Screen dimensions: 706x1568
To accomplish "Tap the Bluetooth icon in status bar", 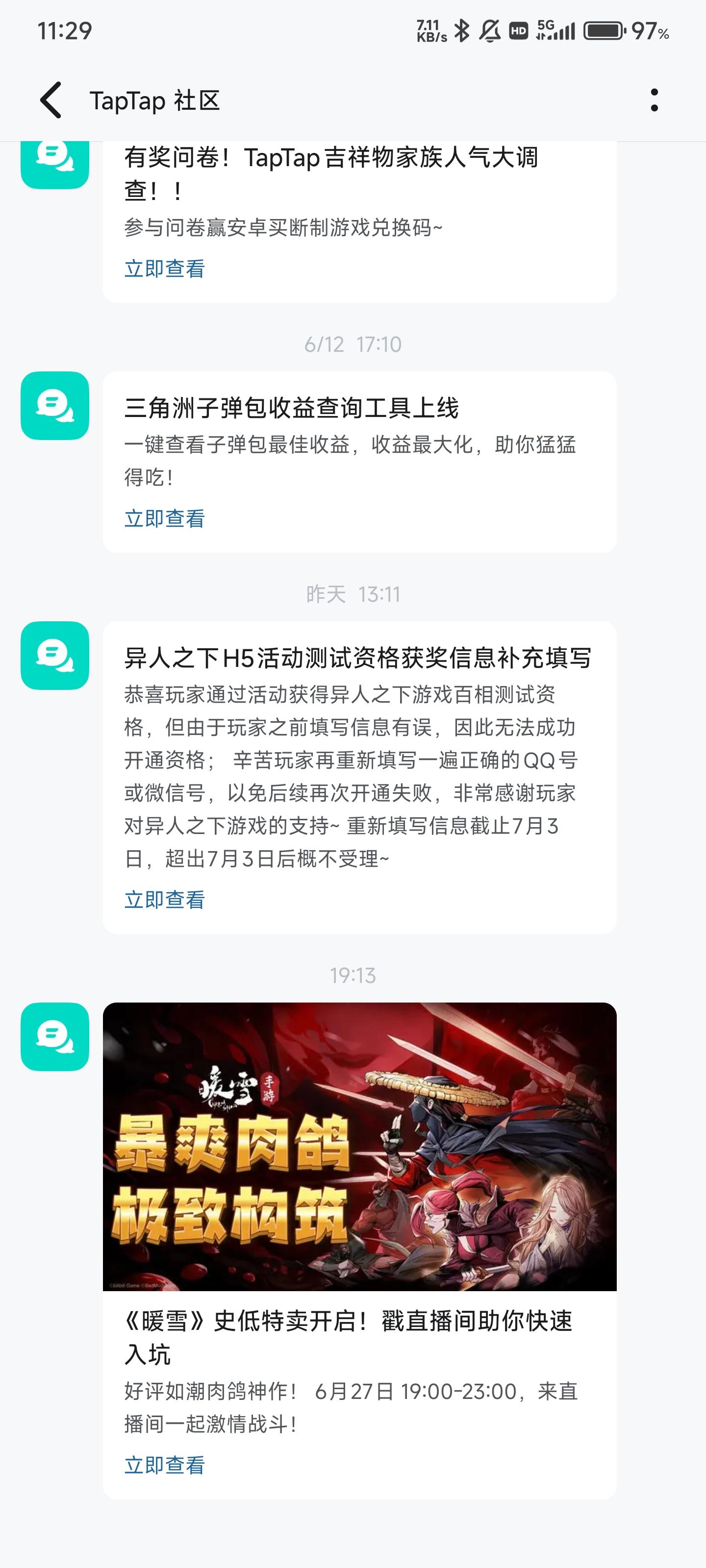I will point(463,29).
